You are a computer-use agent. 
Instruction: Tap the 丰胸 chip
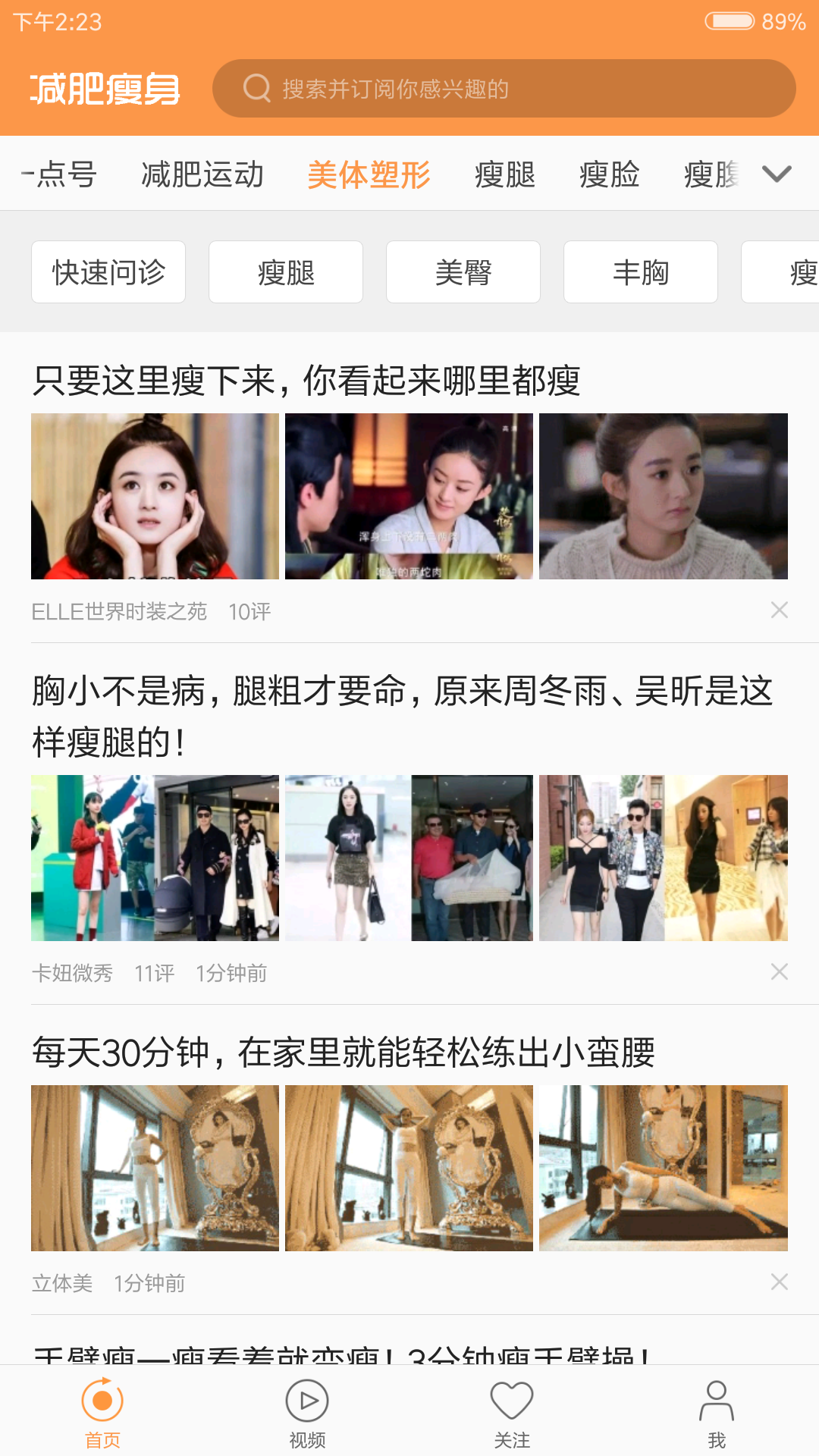(x=641, y=272)
